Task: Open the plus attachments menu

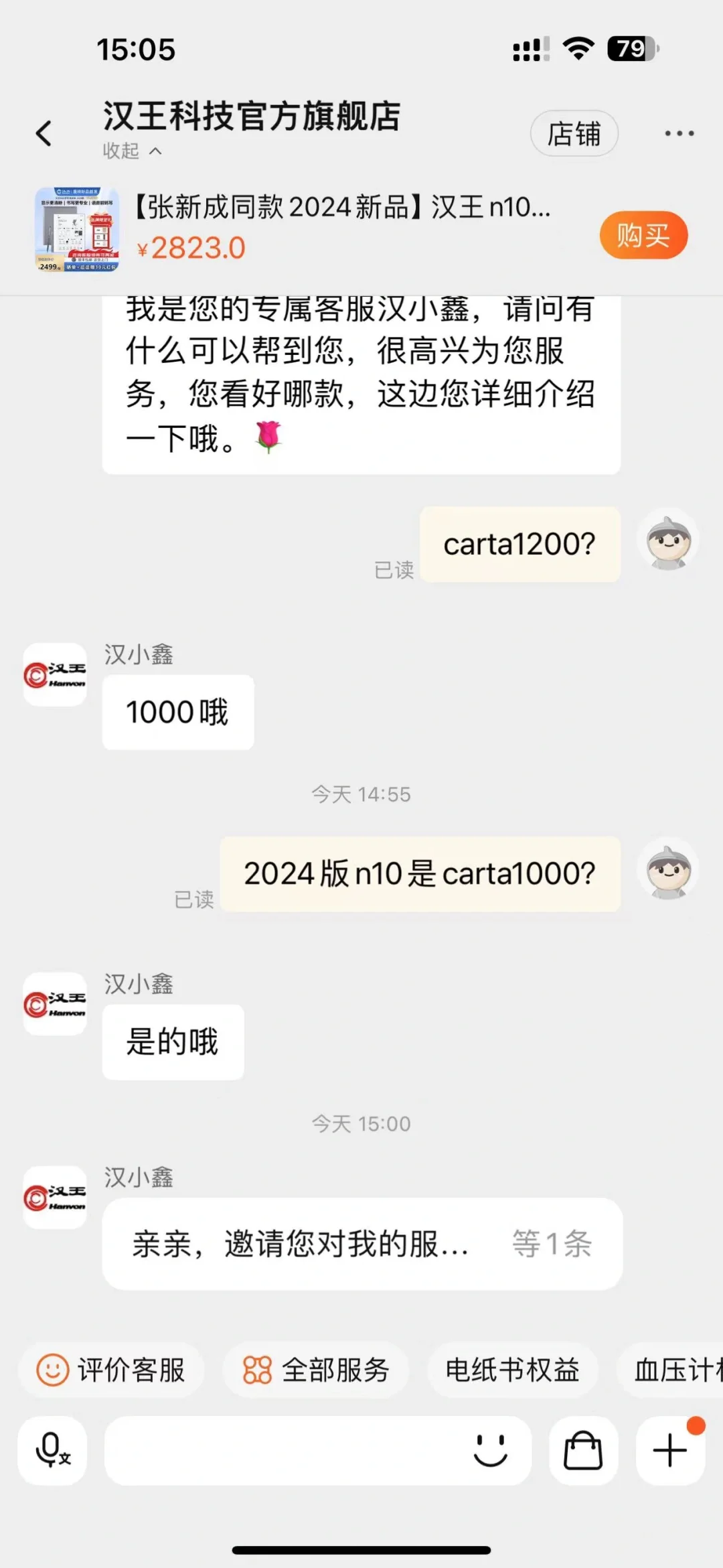Action: [x=669, y=1451]
